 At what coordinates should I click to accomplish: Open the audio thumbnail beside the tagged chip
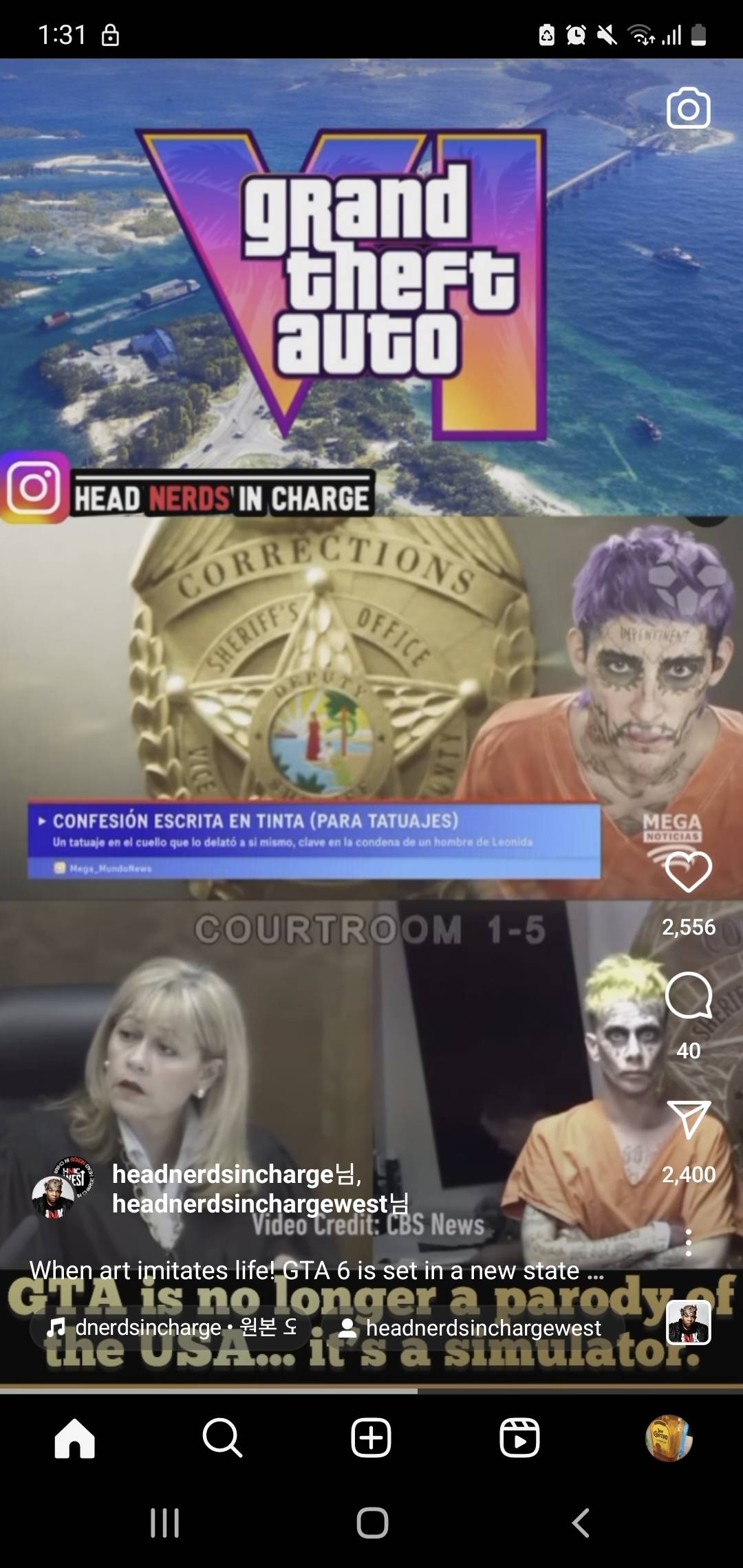[688, 1322]
